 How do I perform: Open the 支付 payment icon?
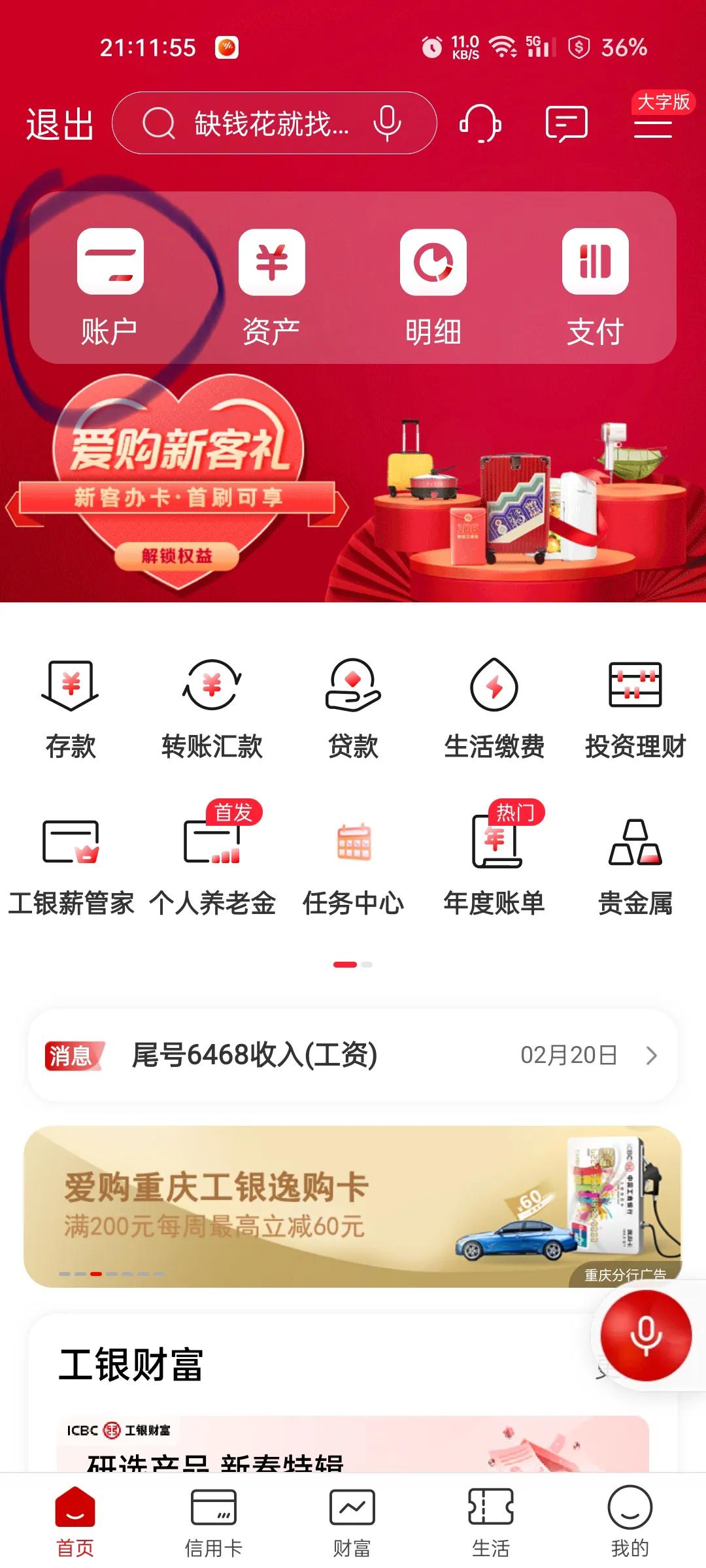click(x=595, y=287)
